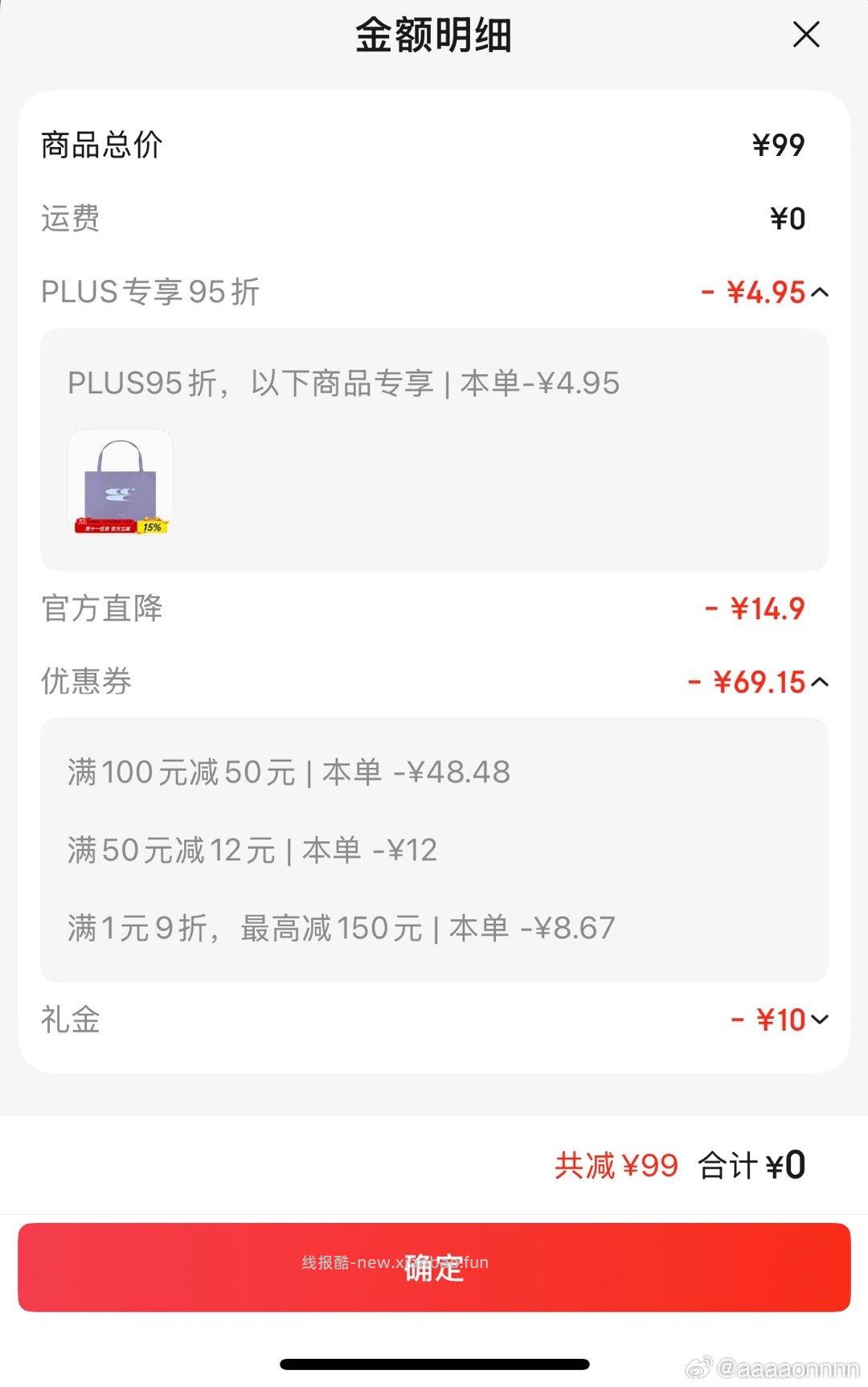Viewport: 868px width, 1387px height.
Task: Tap the 官方直降 -¥14.9 discount row
Action: [x=434, y=609]
